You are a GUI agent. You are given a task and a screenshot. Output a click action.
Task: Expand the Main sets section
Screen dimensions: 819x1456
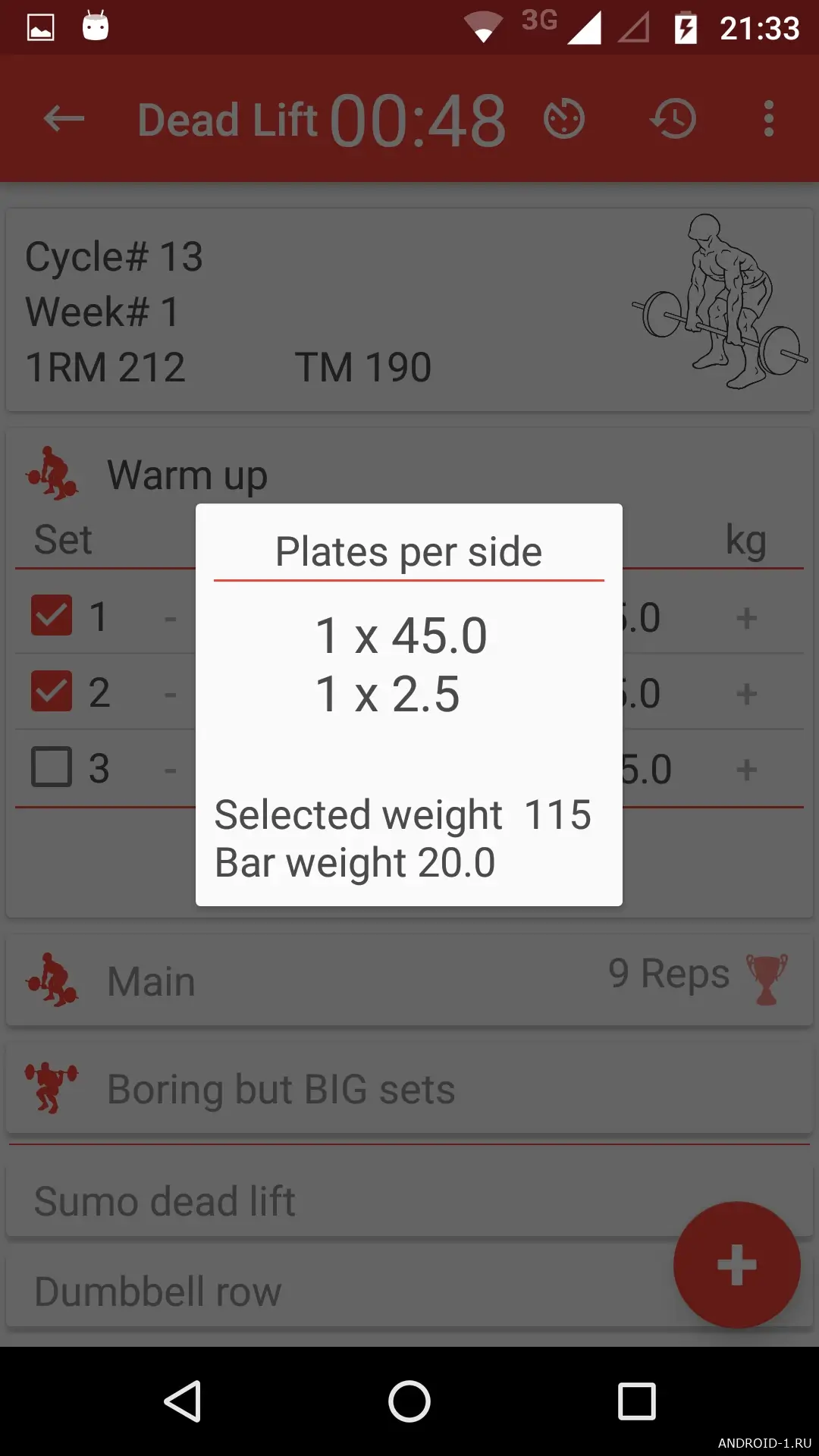point(409,981)
